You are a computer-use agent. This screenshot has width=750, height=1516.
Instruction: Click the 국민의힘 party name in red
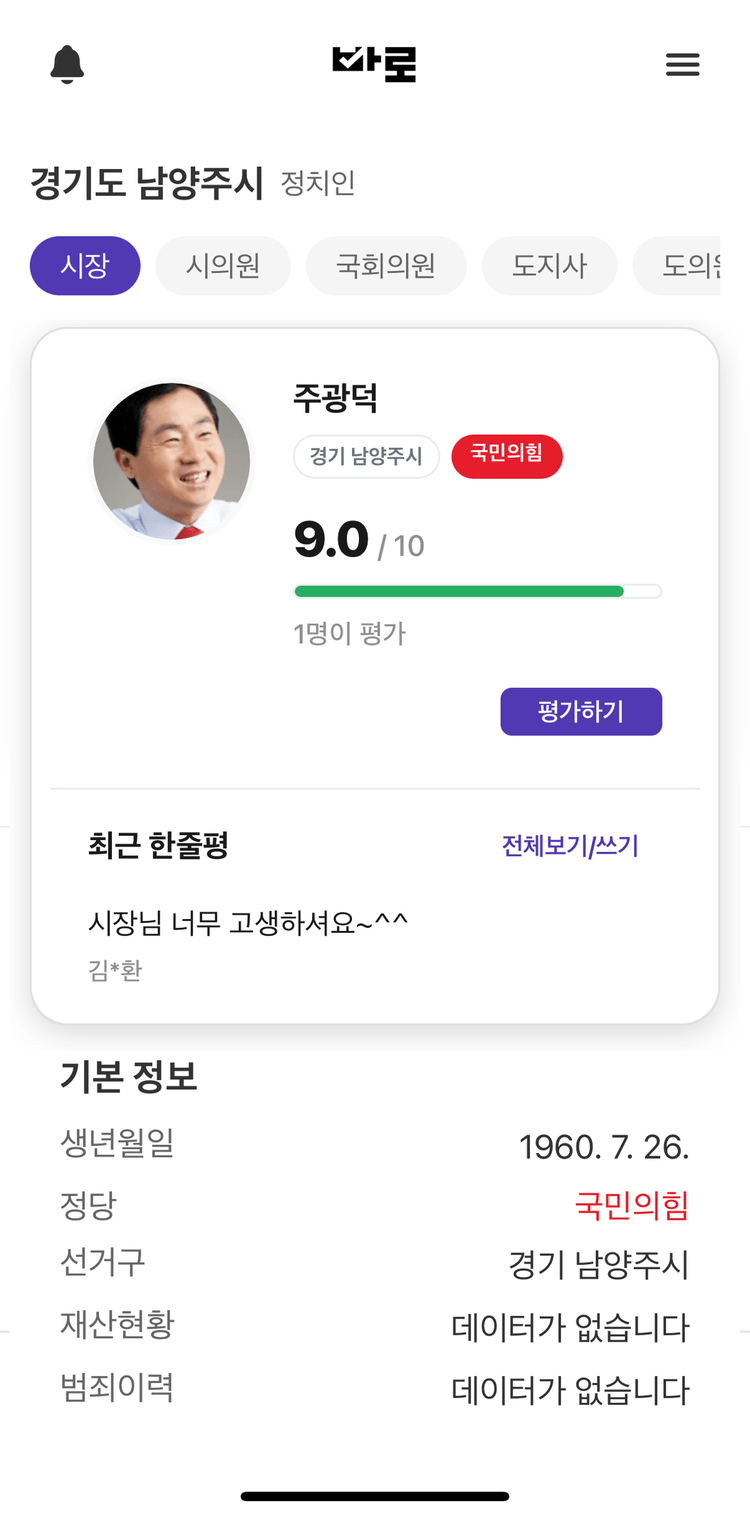631,1207
